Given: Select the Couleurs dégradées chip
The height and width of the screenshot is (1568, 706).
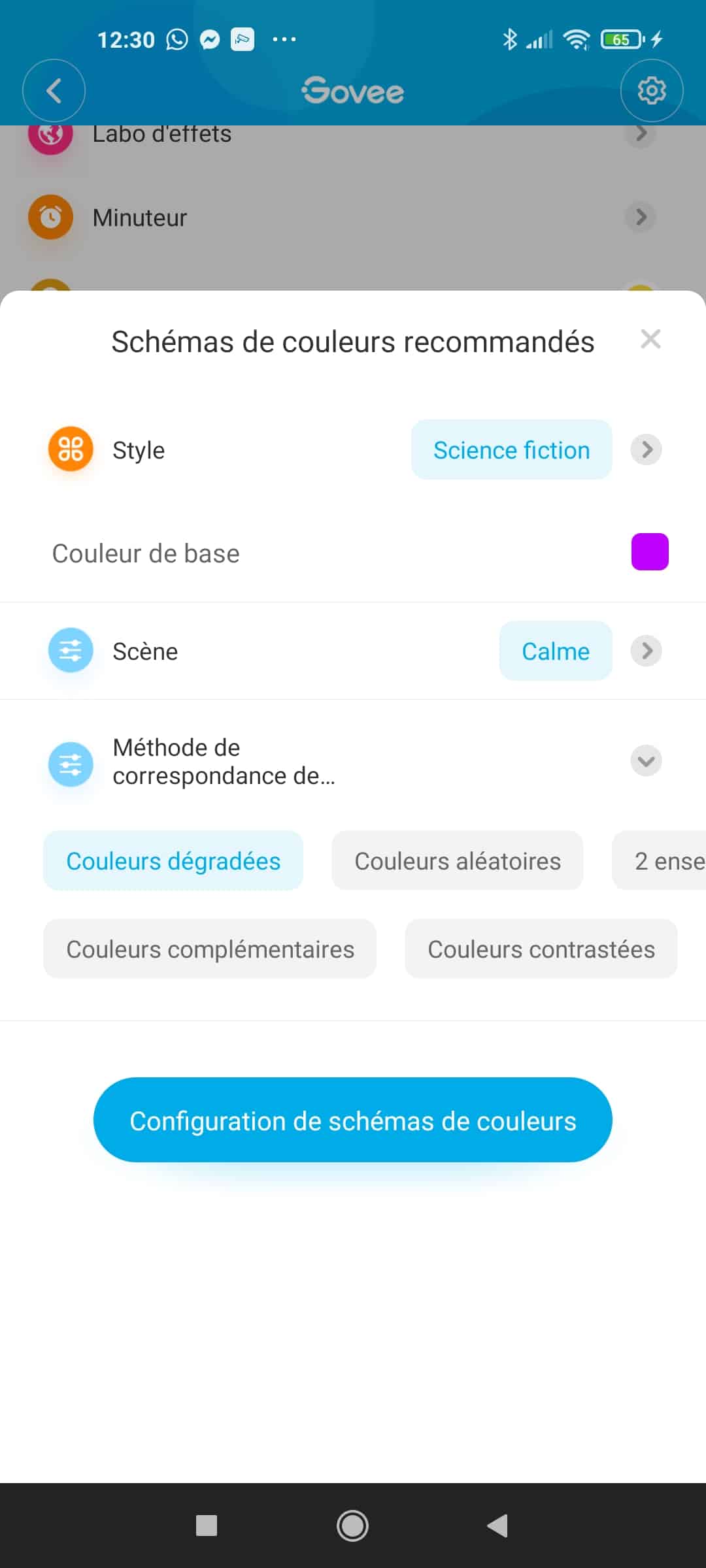Looking at the screenshot, I should click(x=173, y=860).
